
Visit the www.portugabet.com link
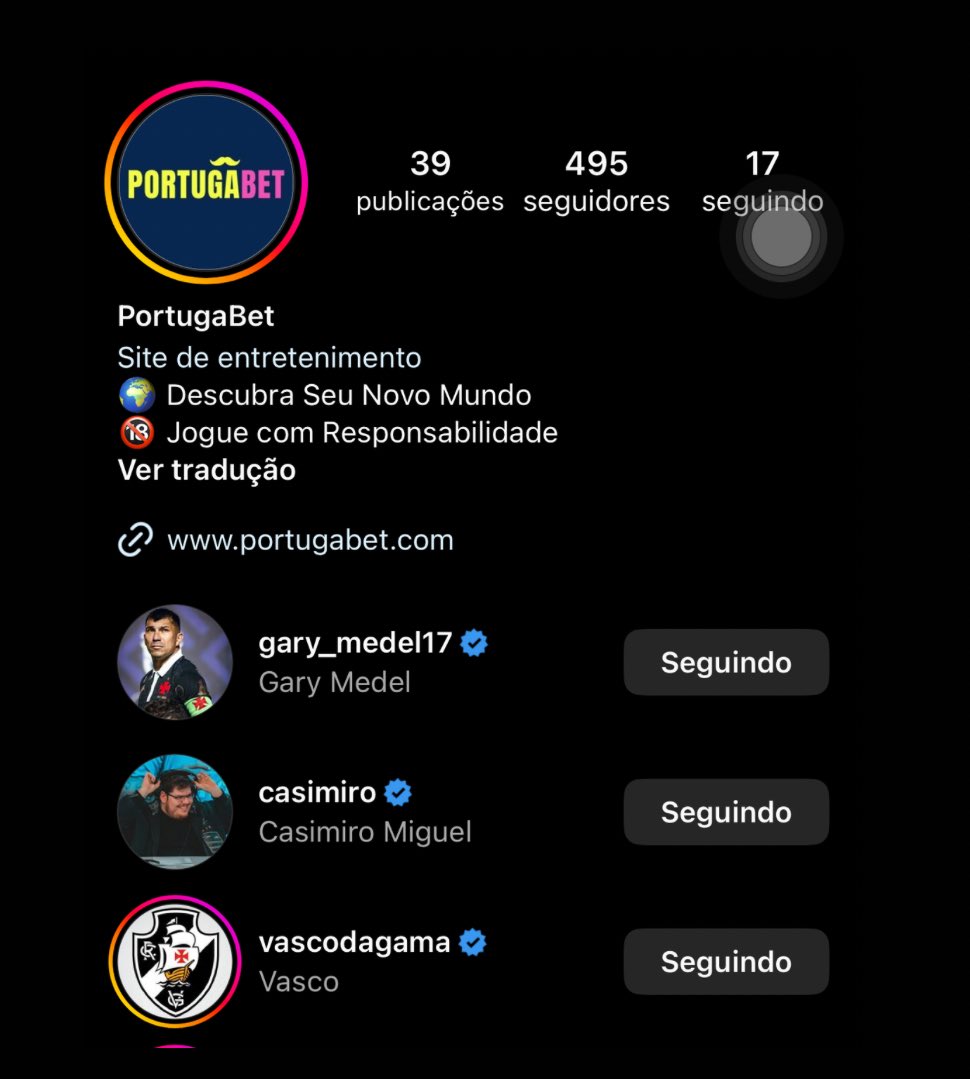[x=310, y=541]
